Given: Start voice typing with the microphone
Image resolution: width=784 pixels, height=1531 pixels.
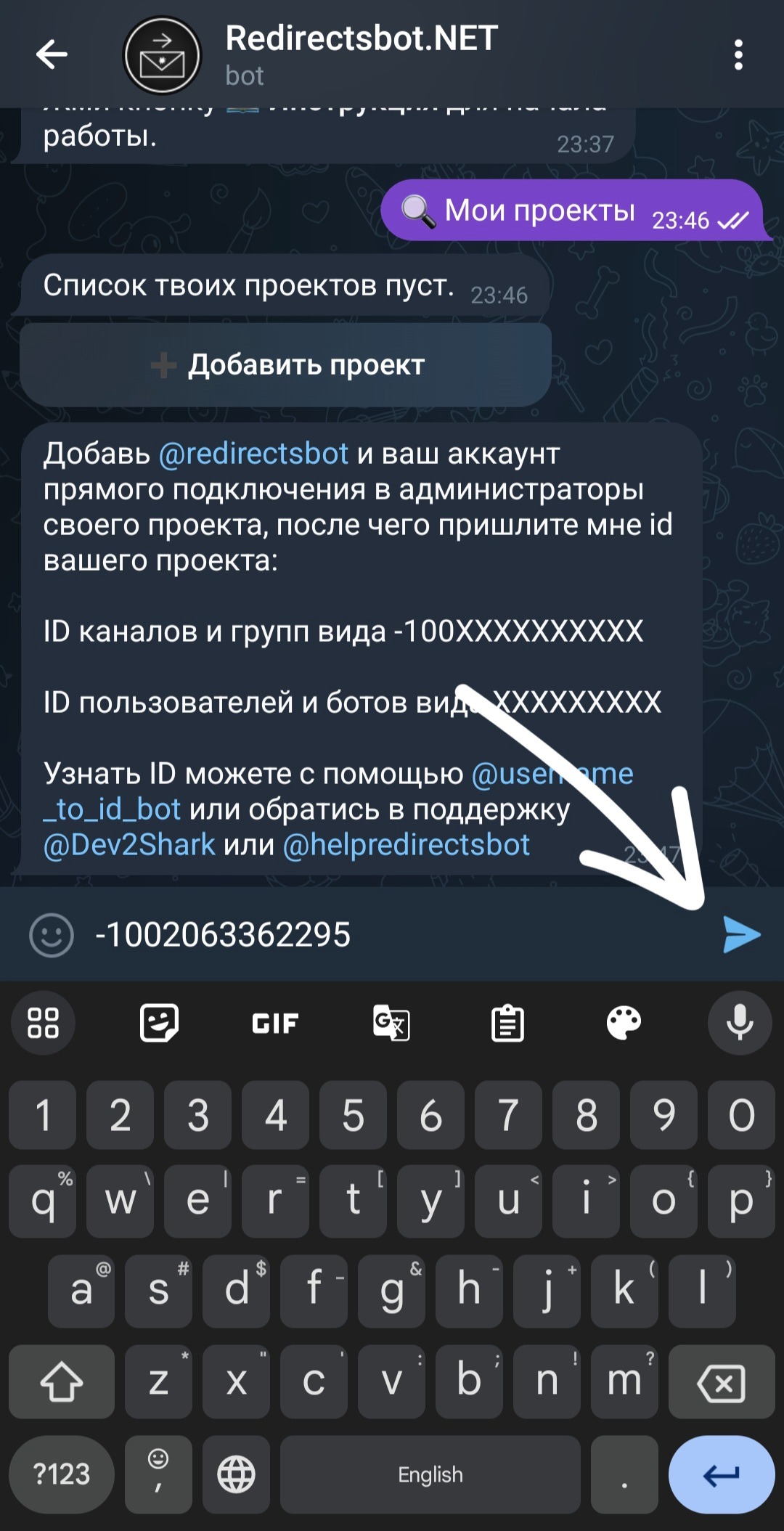Looking at the screenshot, I should [x=740, y=1024].
